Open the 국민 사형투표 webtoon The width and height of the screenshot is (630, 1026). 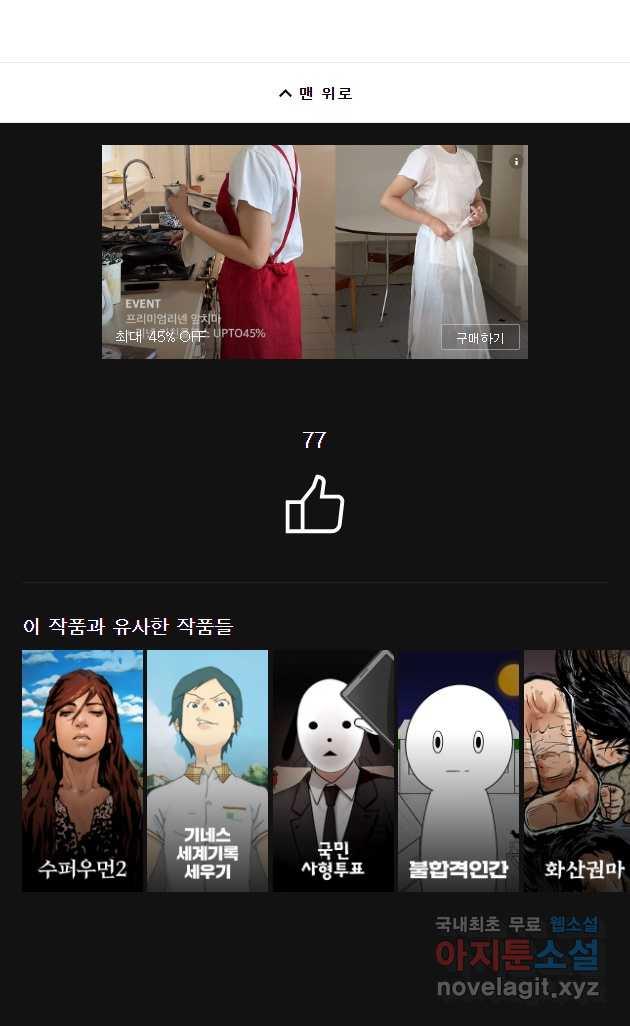(x=333, y=770)
